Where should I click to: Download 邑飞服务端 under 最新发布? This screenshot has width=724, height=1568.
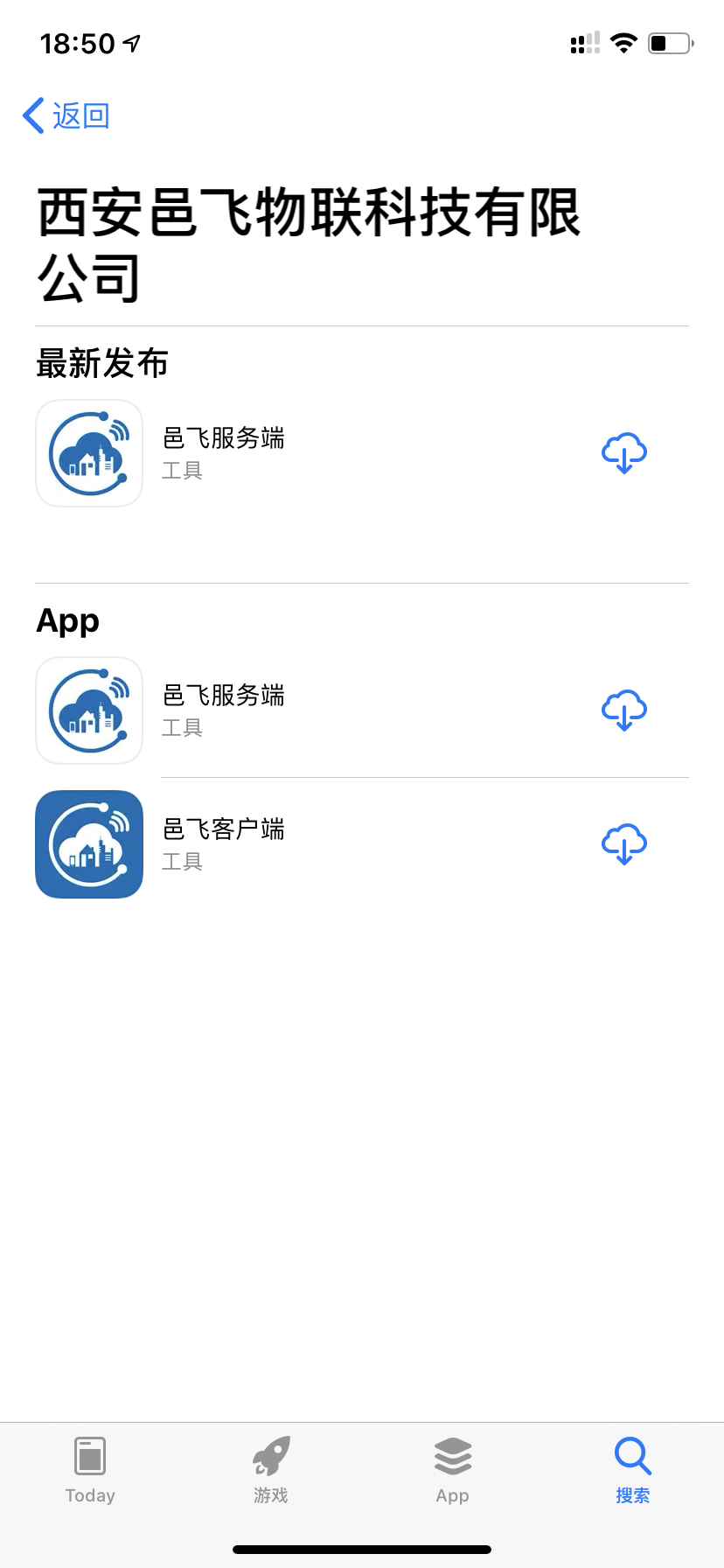coord(624,453)
